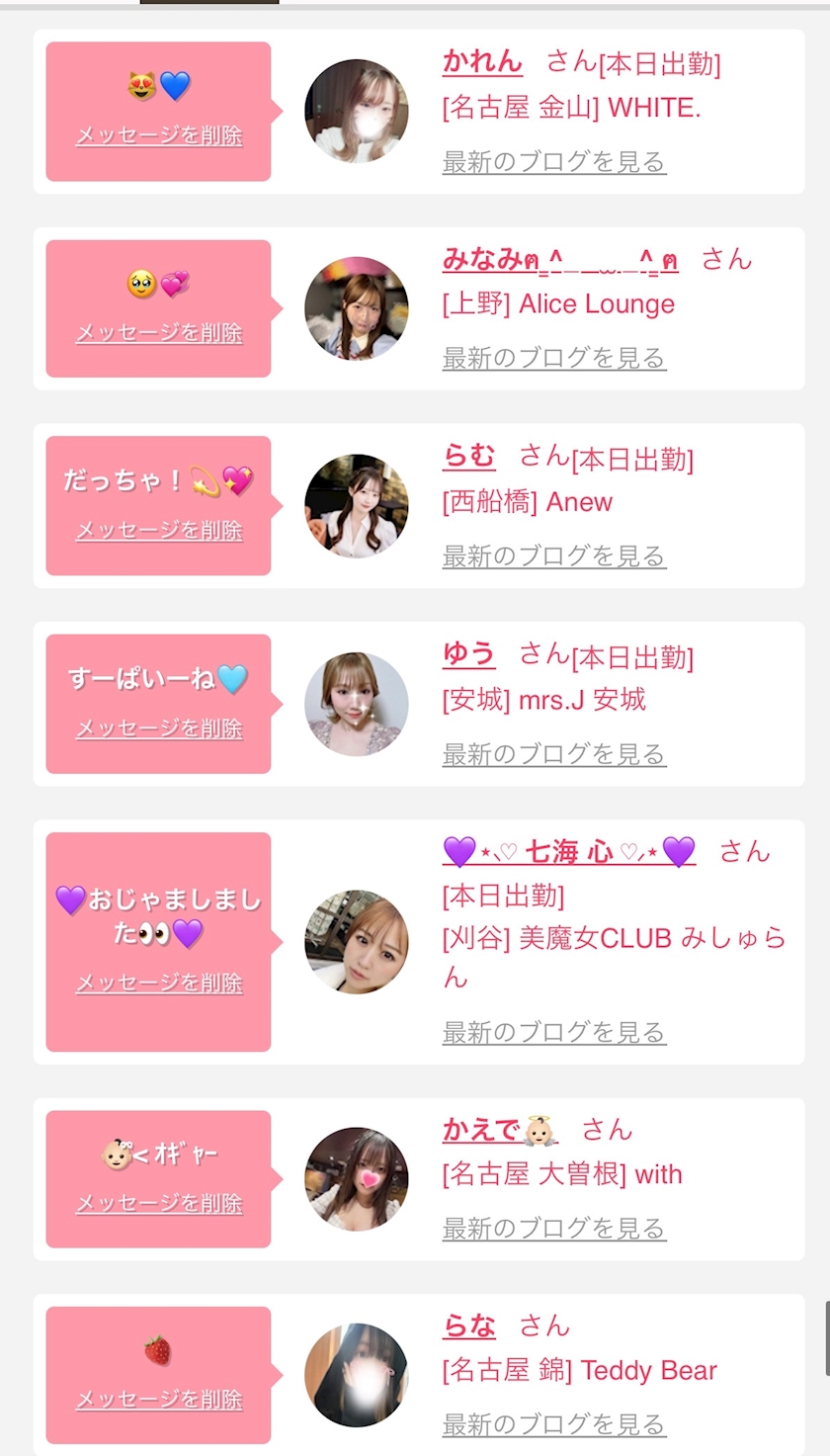Delete the strawberry message to らな
Screen dimensions: 830x1456
pyautogui.click(x=159, y=1400)
